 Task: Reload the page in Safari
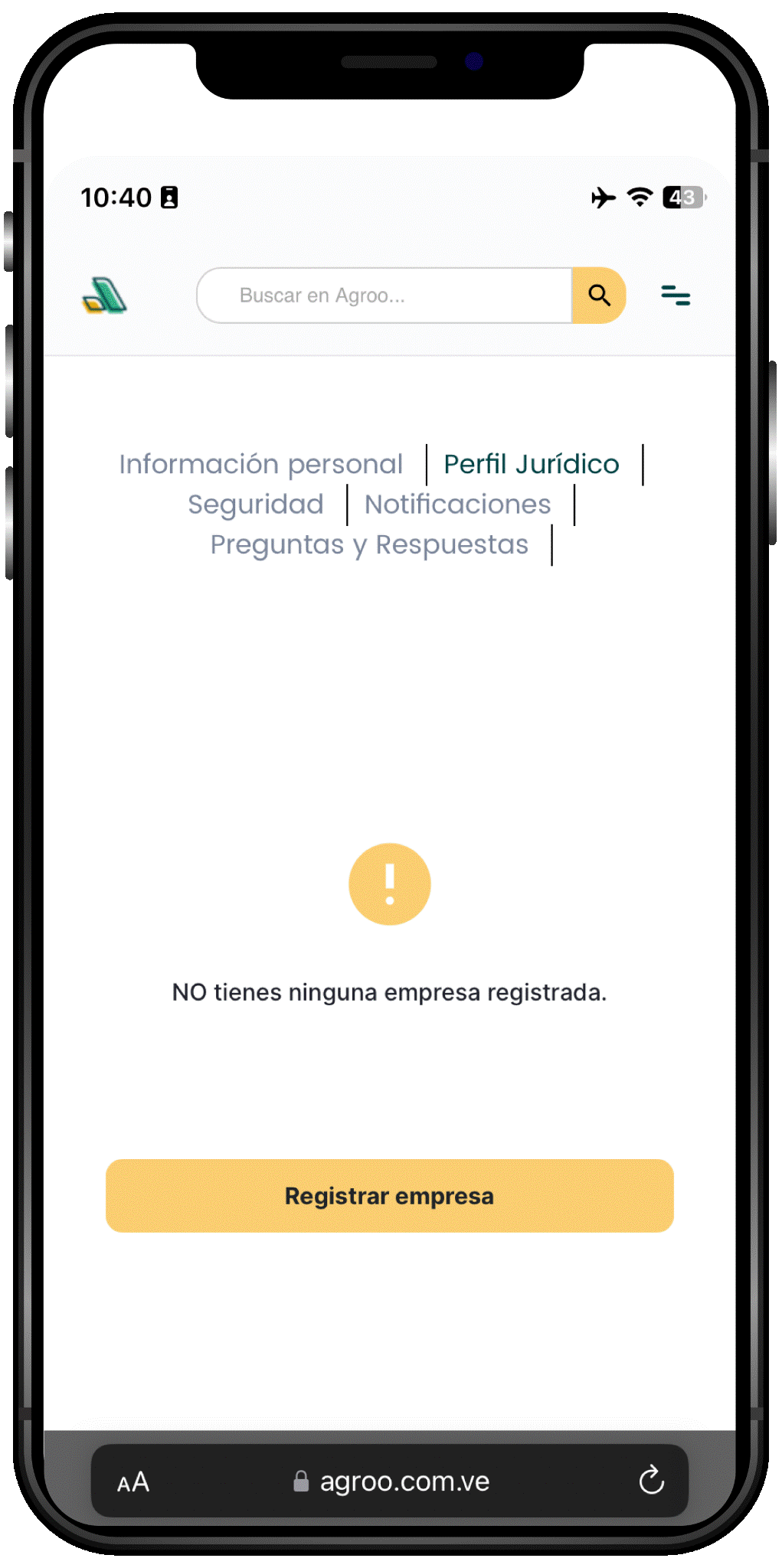tap(651, 1481)
